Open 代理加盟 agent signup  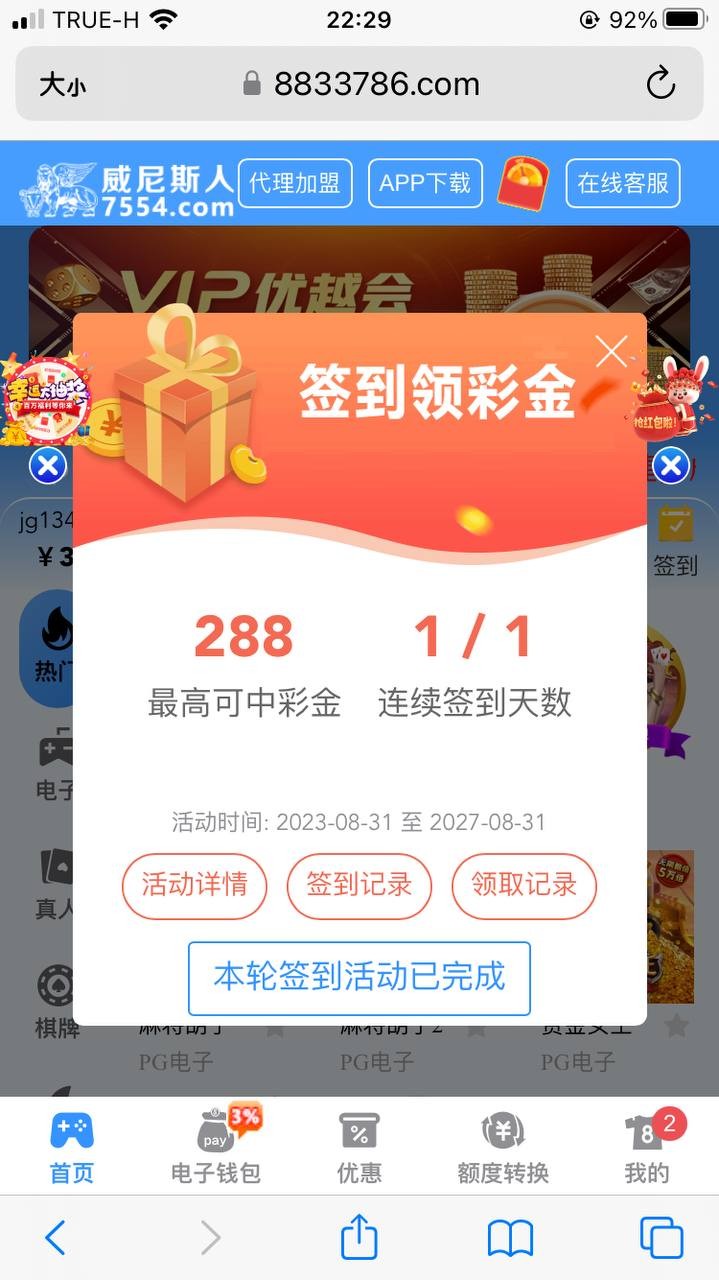click(295, 183)
